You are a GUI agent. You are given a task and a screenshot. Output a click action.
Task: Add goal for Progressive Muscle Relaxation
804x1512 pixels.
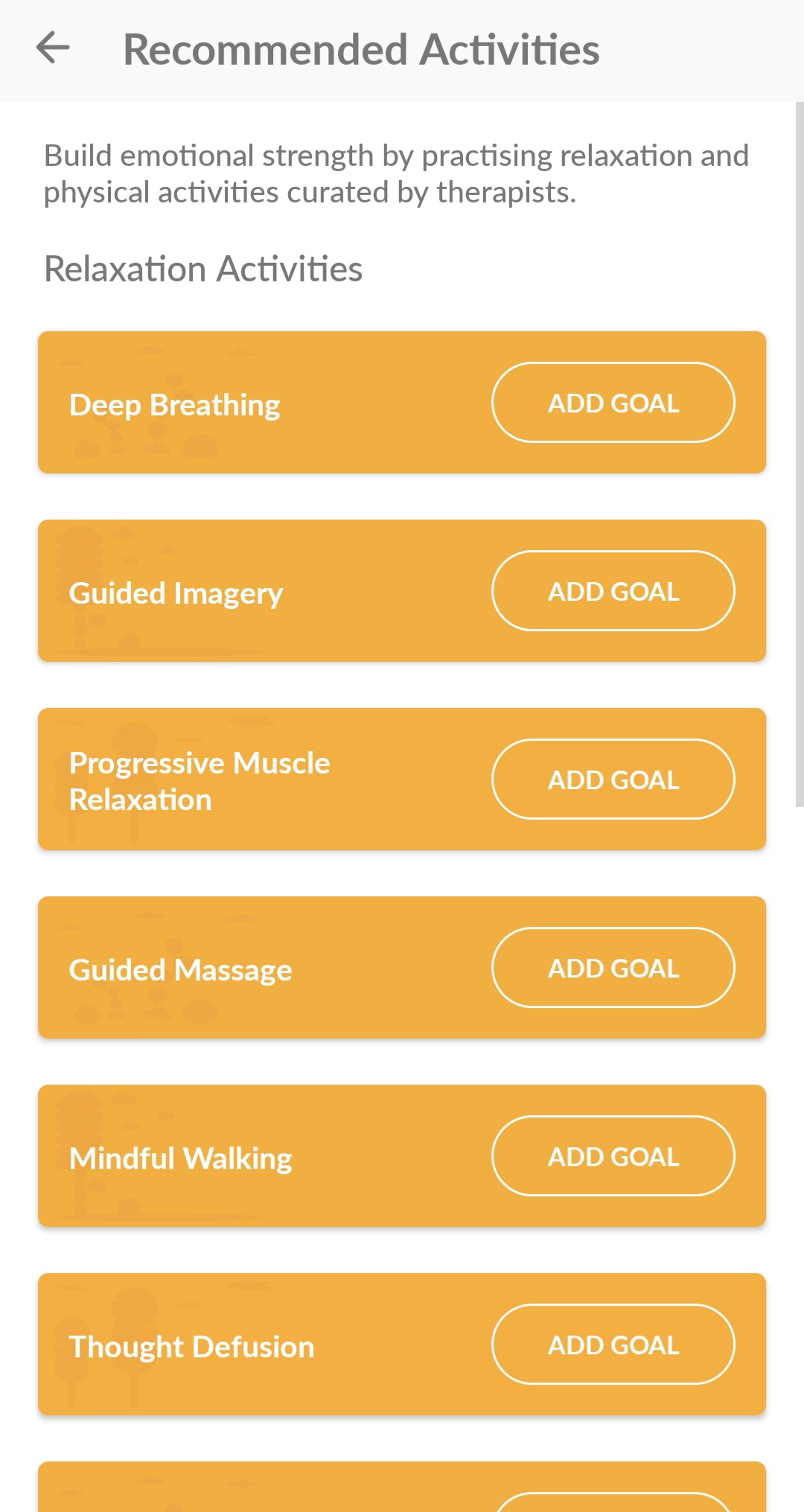(x=613, y=779)
